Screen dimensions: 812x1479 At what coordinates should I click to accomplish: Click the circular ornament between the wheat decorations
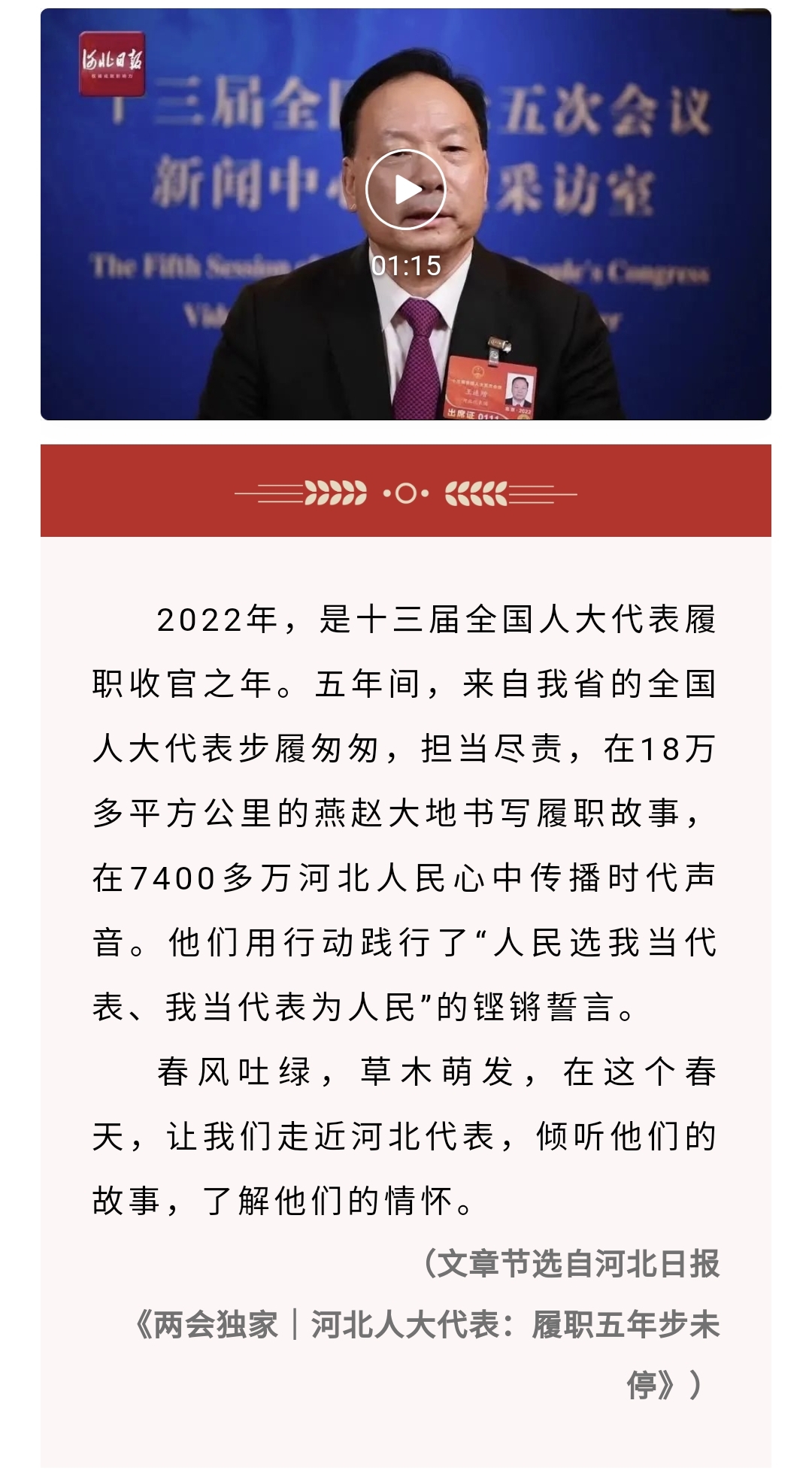click(406, 494)
